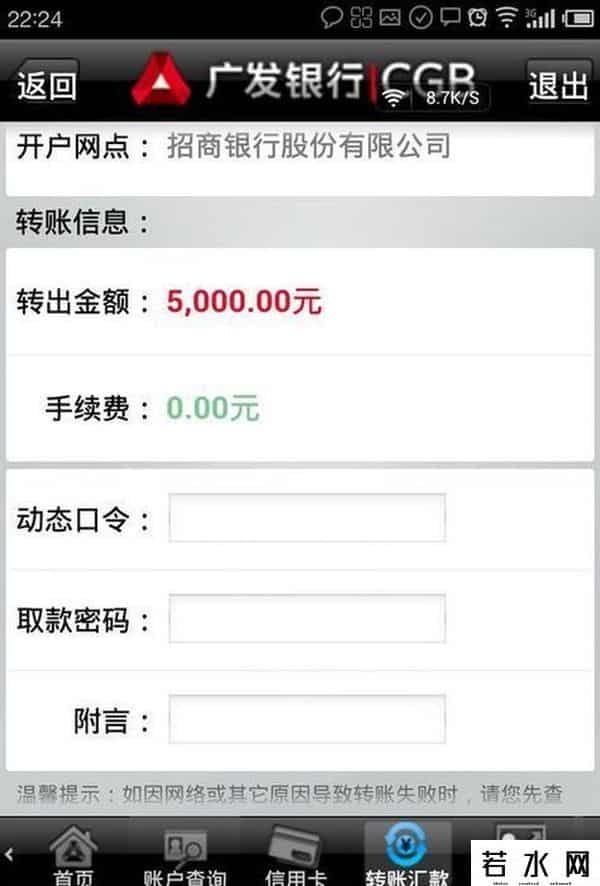This screenshot has width=600, height=886.
Task: Focus the 附言 remark field
Action: coord(306,720)
